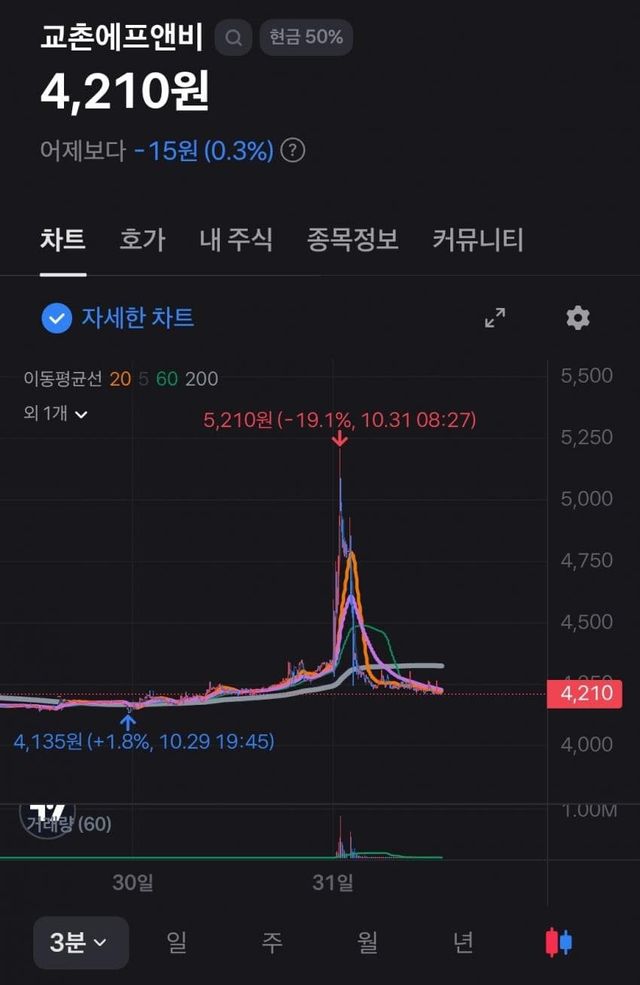Switch to the 호가 tab

(142, 240)
